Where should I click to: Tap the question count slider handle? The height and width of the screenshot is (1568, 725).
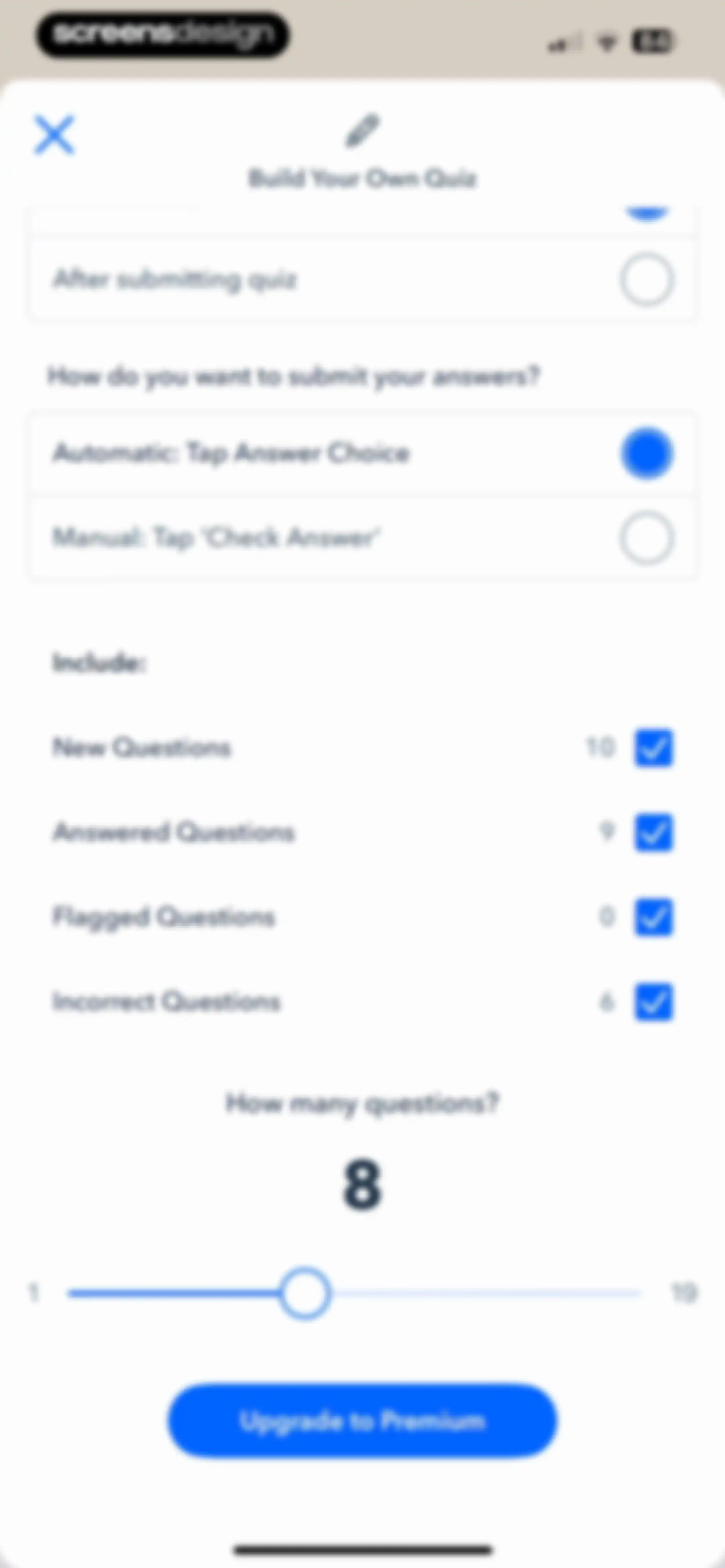305,1293
